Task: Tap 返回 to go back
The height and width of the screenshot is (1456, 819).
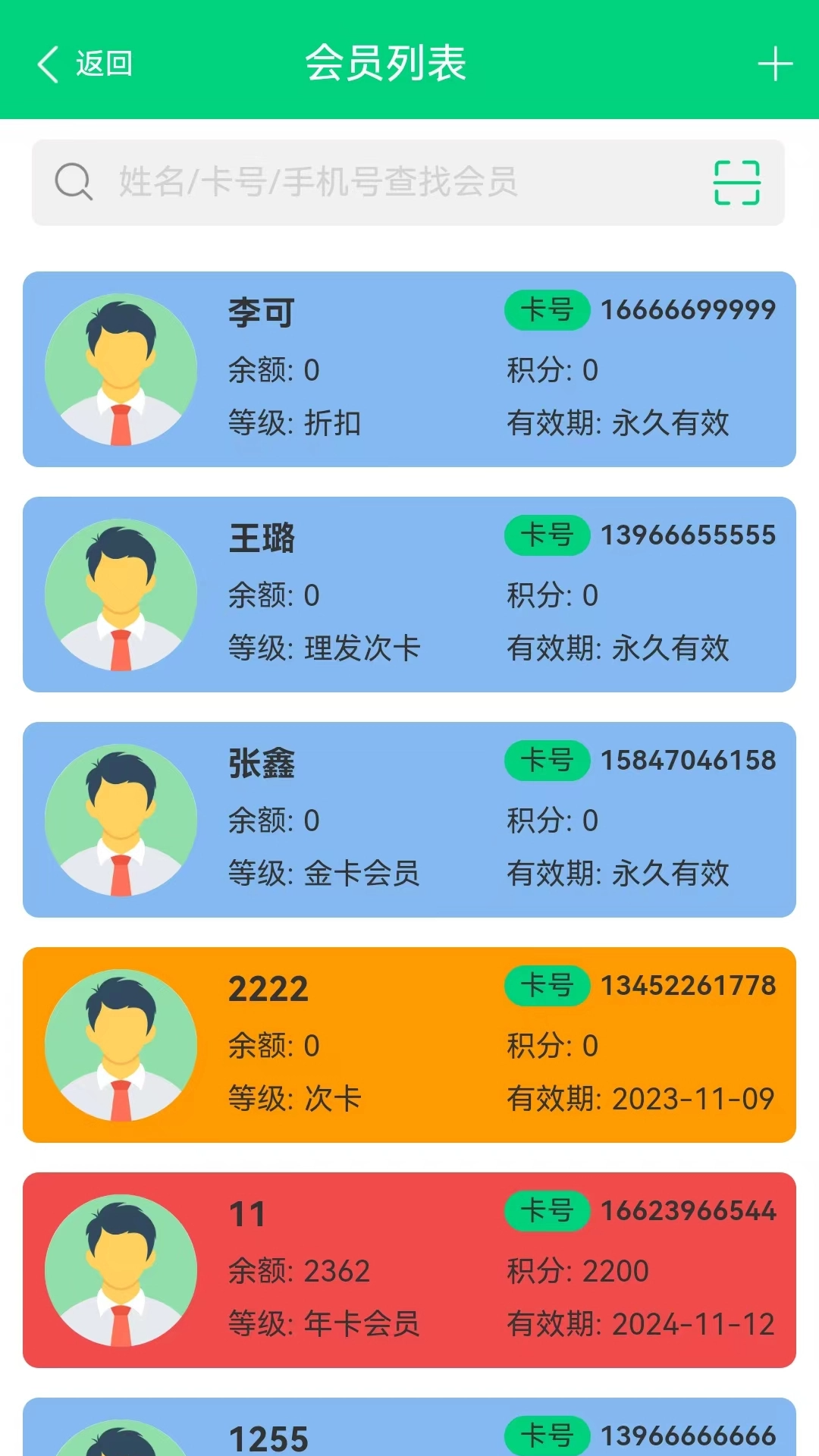Action: coord(102,64)
